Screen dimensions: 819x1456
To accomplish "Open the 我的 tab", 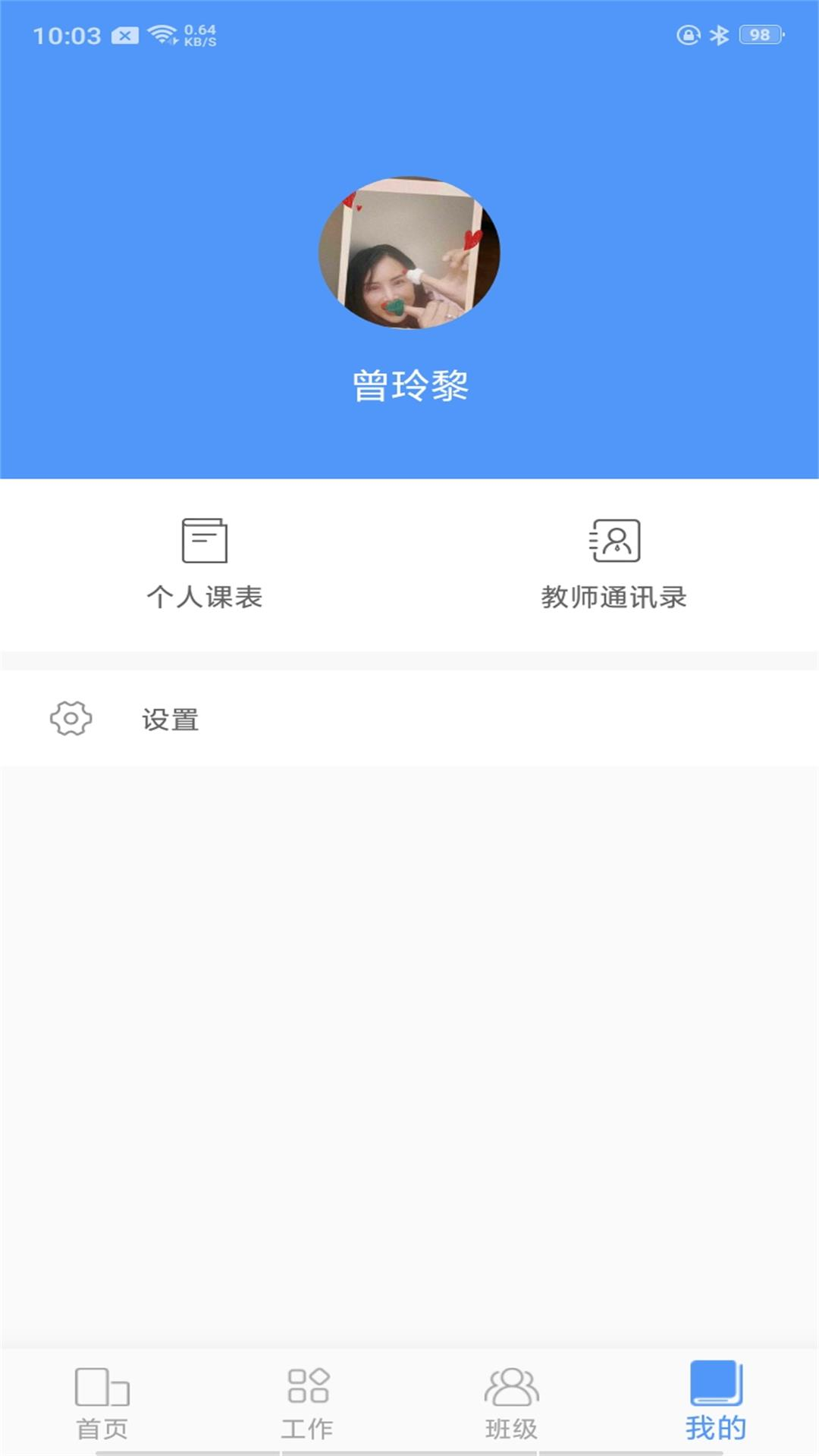I will [717, 1426].
